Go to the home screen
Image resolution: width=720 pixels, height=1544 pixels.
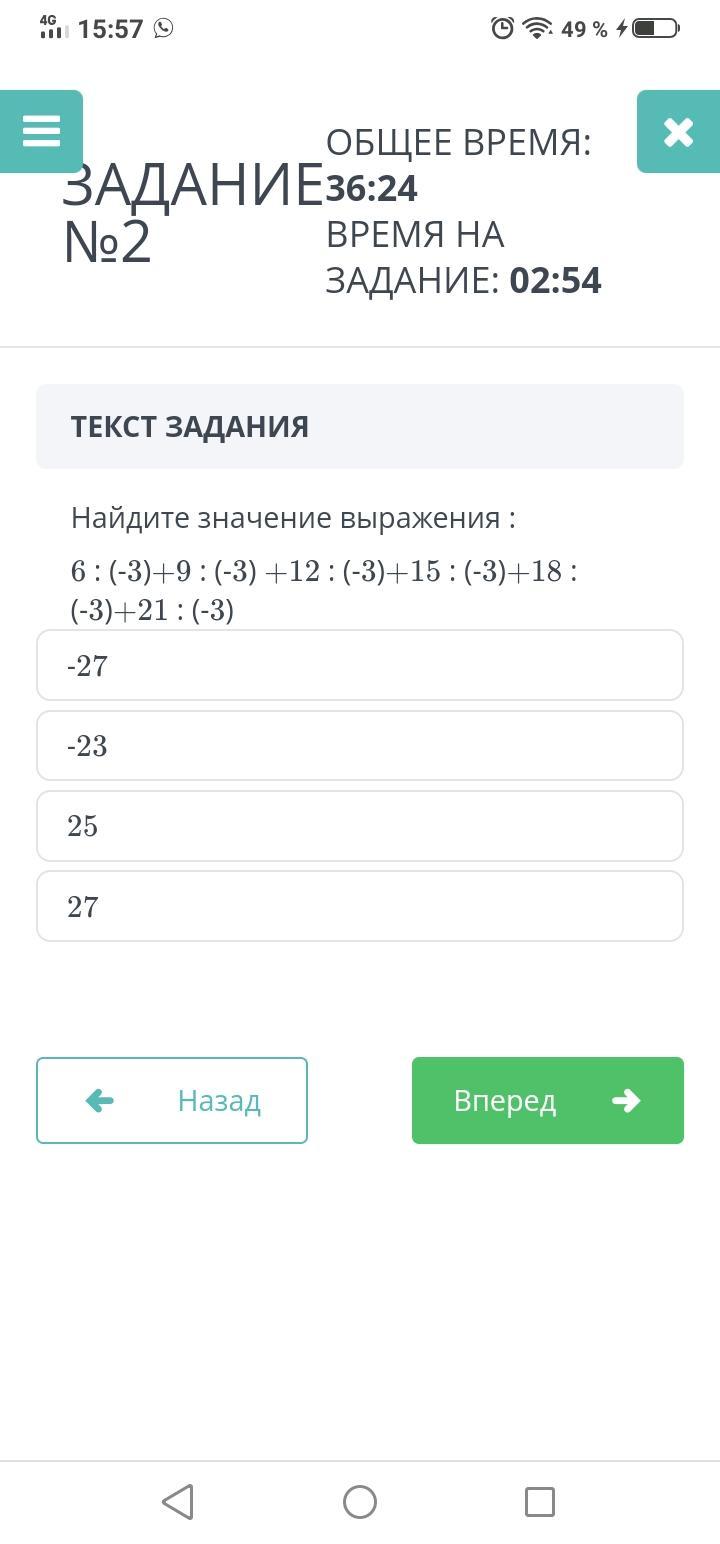tap(360, 1501)
